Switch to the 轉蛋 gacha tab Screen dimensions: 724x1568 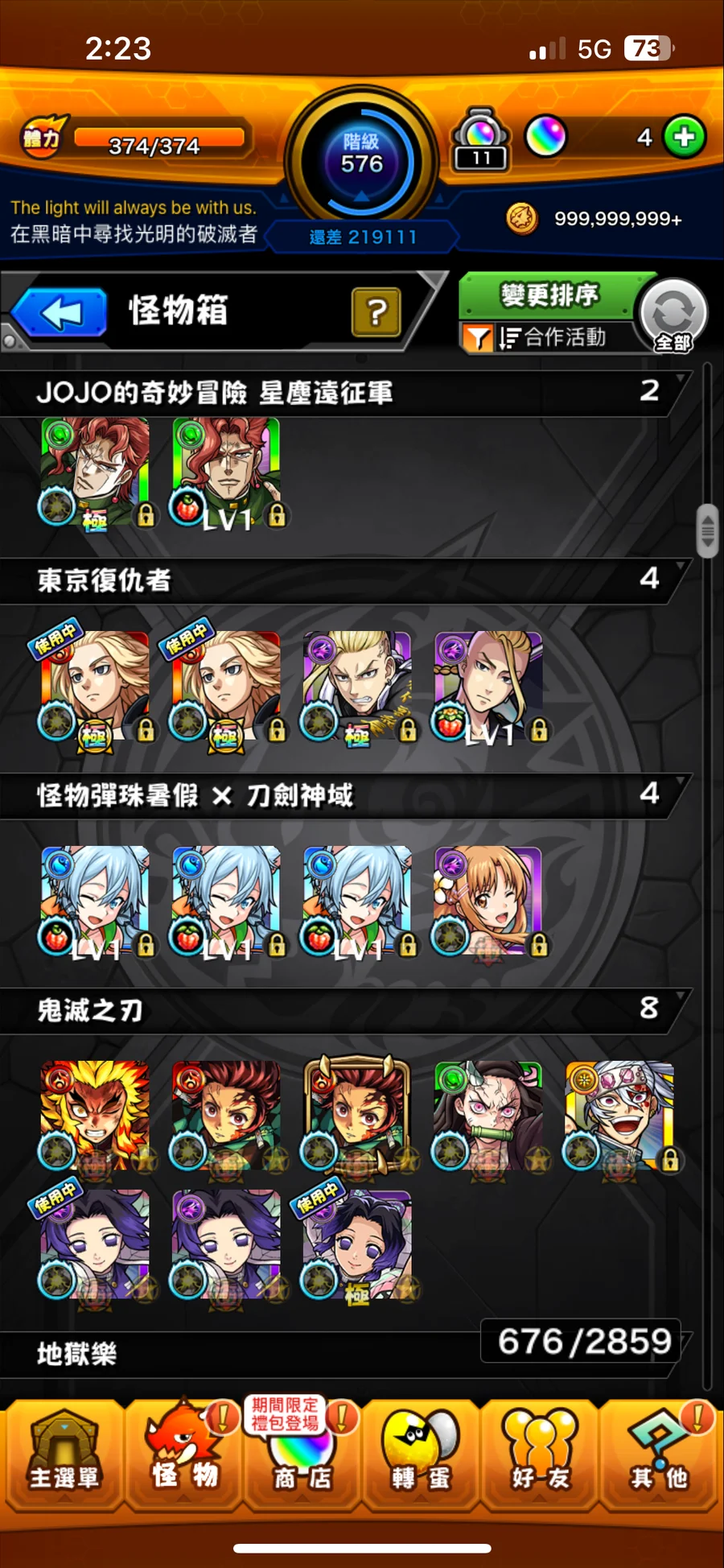pyautogui.click(x=421, y=1455)
